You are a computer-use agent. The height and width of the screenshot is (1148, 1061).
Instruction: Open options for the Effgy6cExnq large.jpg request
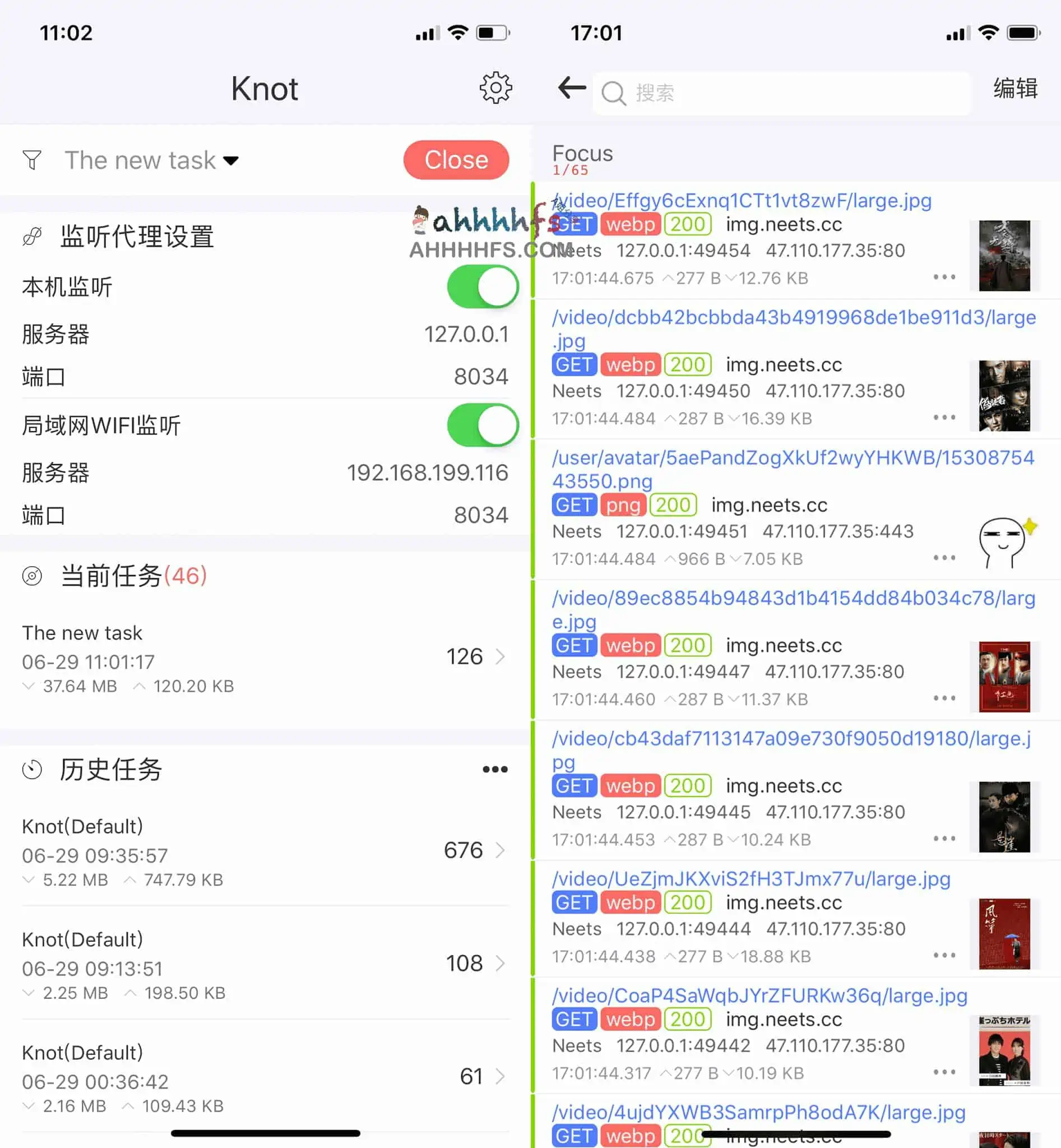tap(944, 277)
